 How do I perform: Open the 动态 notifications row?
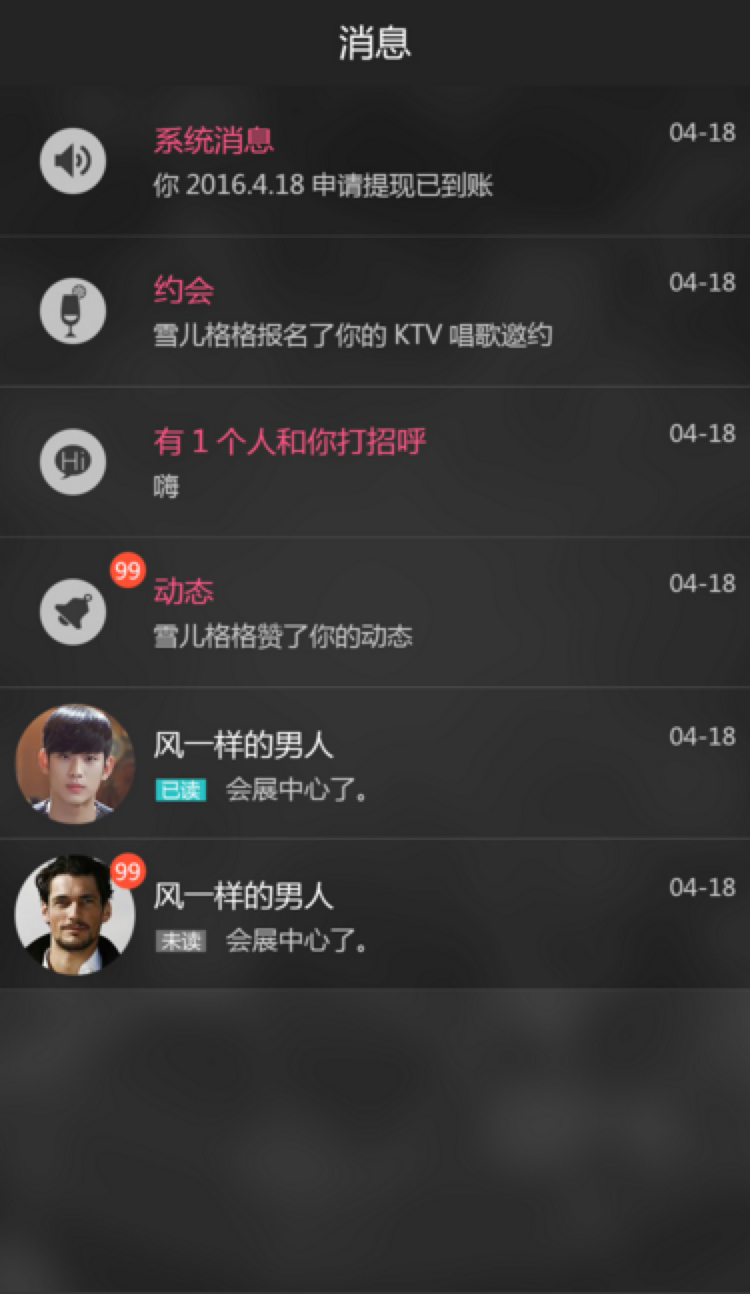[375, 612]
